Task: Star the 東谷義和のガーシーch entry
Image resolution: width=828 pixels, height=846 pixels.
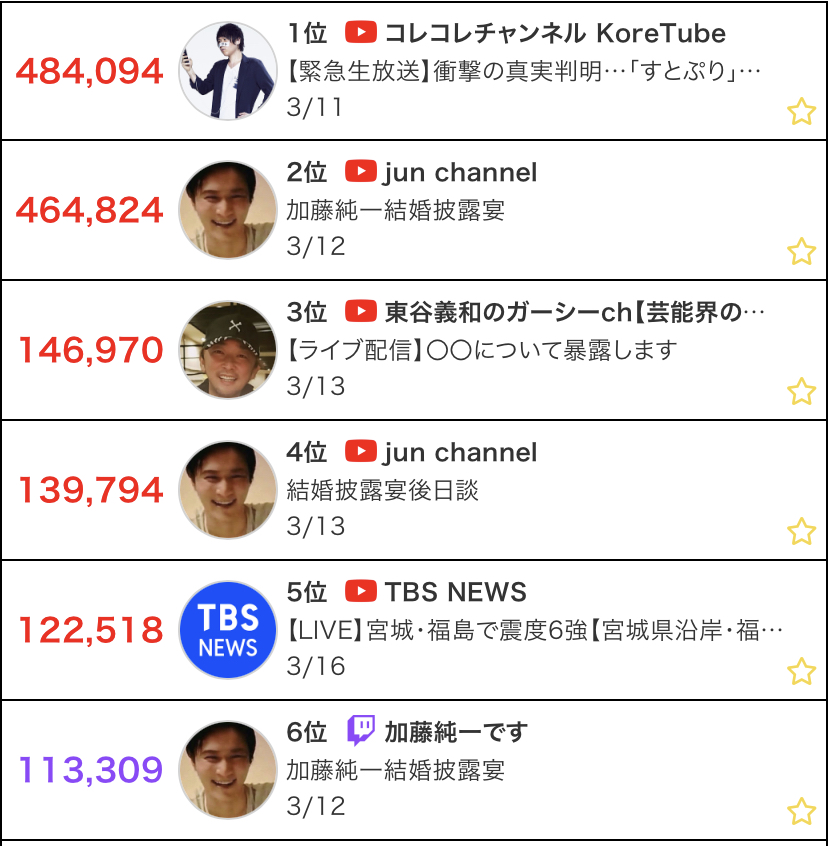Action: pyautogui.click(x=801, y=392)
